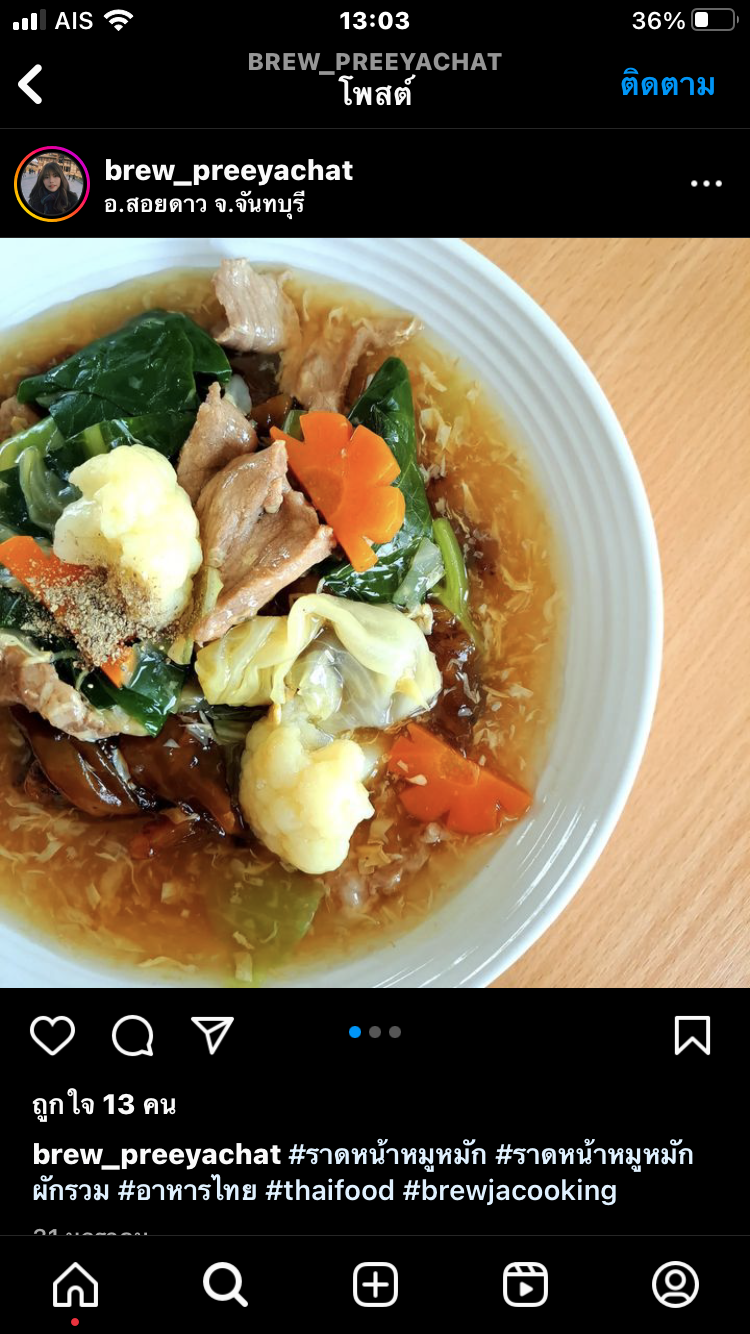750x1334 pixels.
Task: Go back using the top-left arrow
Action: point(31,85)
